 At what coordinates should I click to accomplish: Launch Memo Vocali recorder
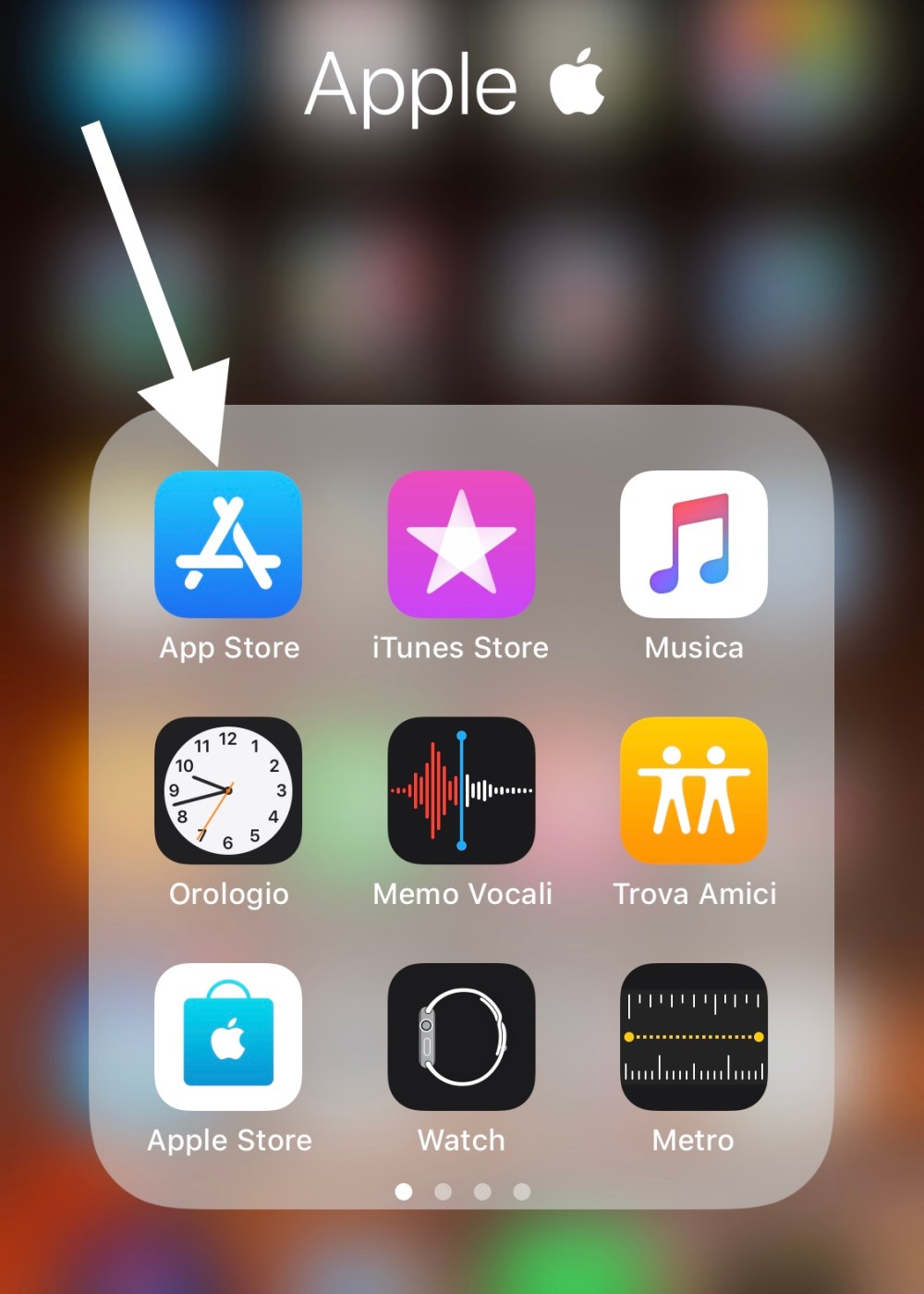click(461, 790)
